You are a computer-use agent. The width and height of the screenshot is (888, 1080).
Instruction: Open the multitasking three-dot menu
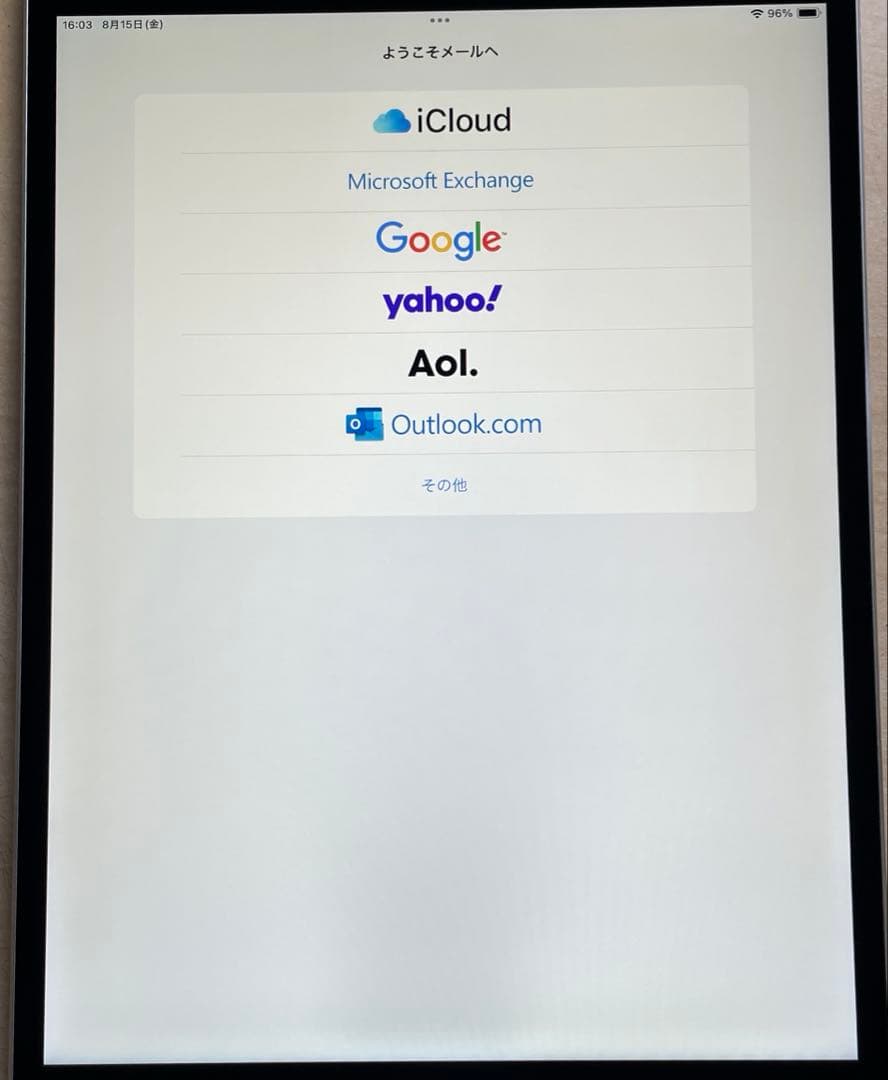tap(439, 20)
